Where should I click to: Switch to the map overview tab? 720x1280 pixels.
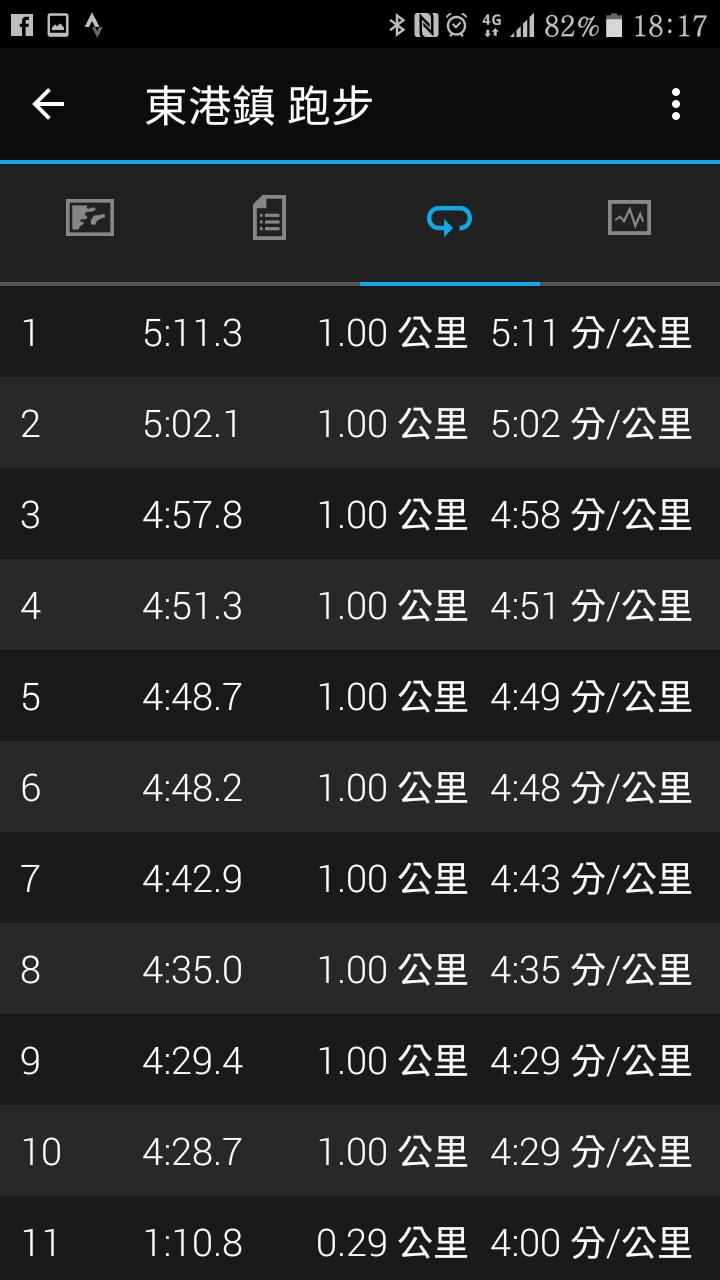(x=90, y=218)
